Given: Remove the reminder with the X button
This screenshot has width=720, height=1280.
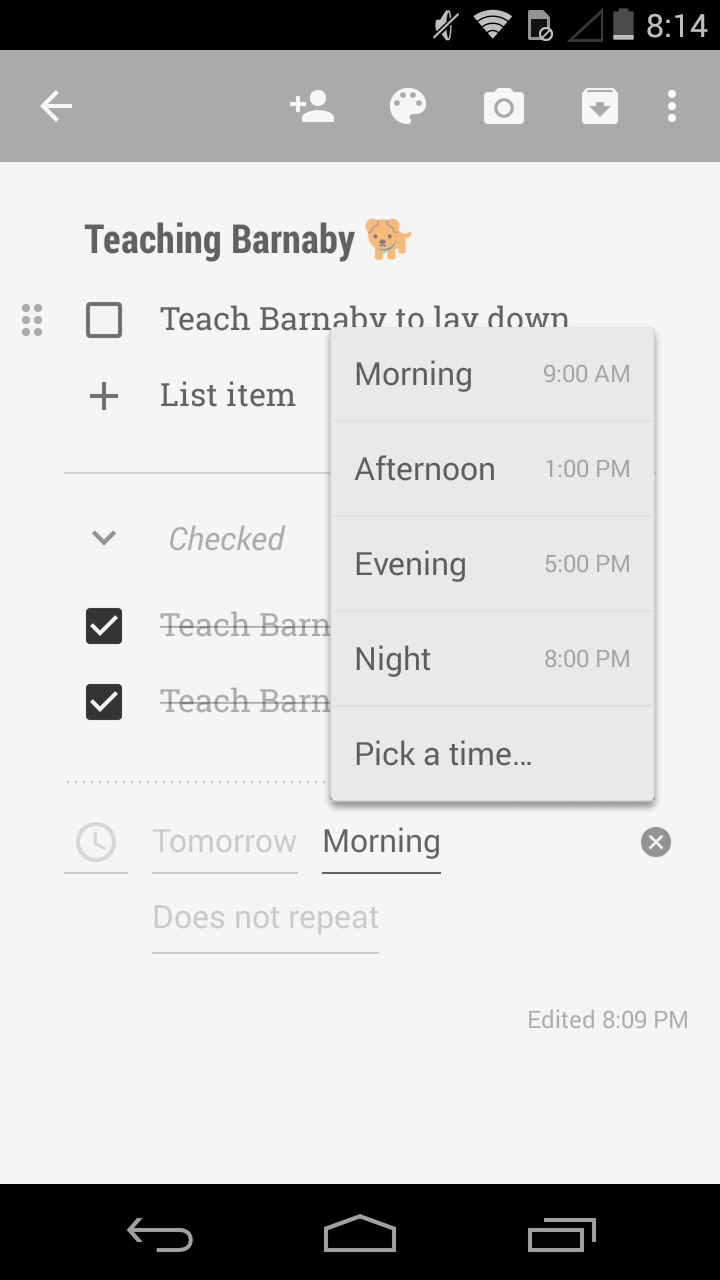Looking at the screenshot, I should pos(656,842).
